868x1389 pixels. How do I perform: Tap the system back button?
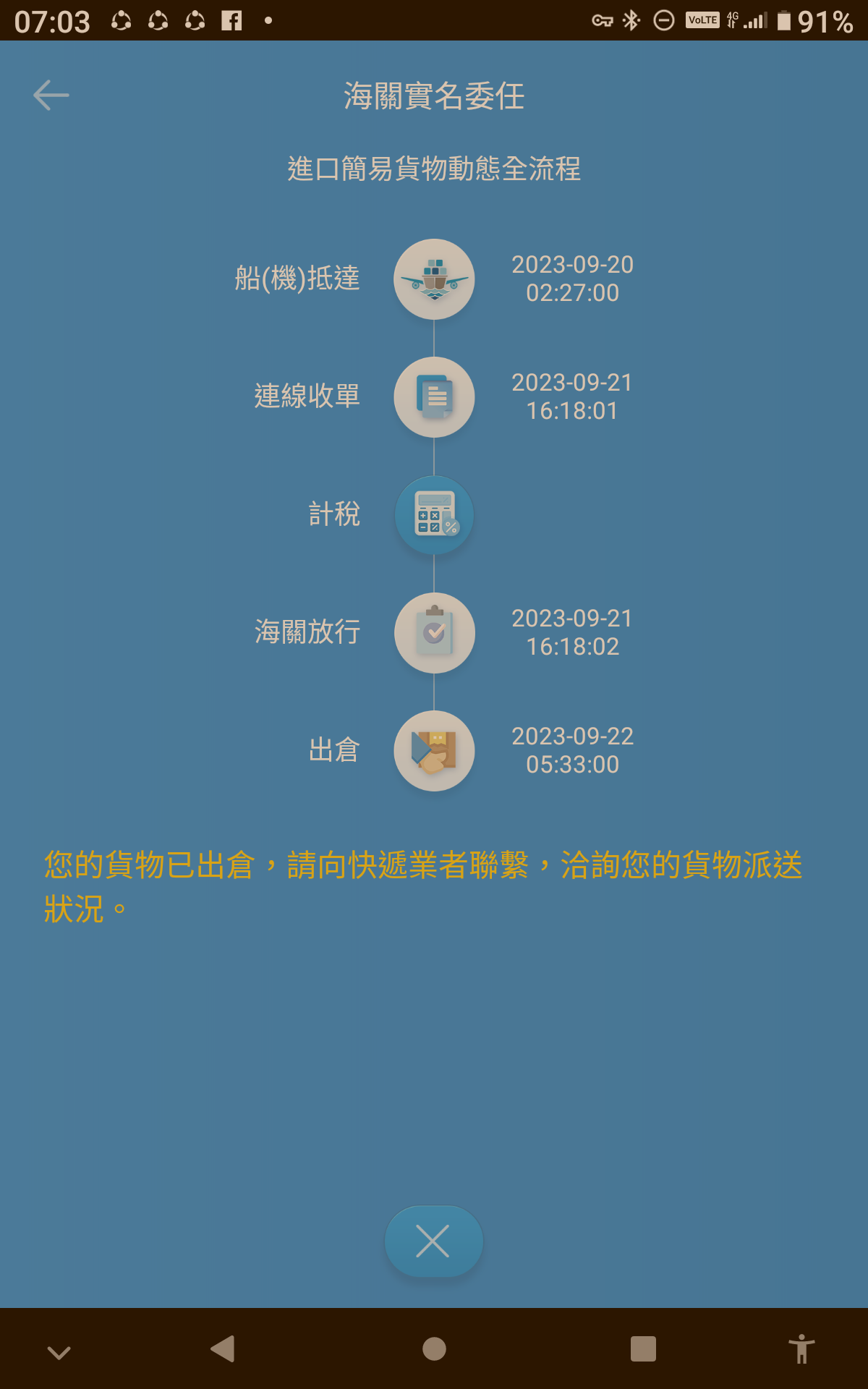point(223,1348)
